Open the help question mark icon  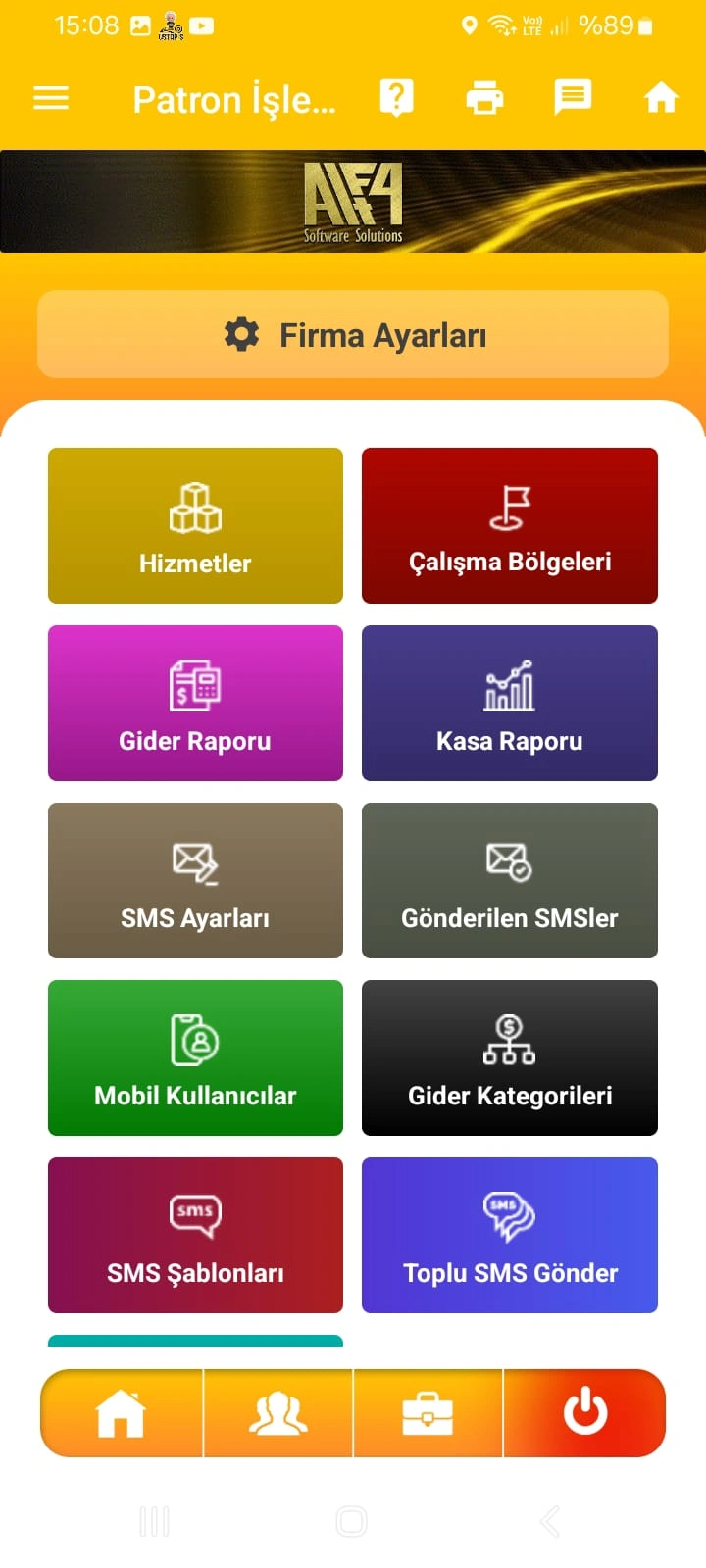(396, 98)
